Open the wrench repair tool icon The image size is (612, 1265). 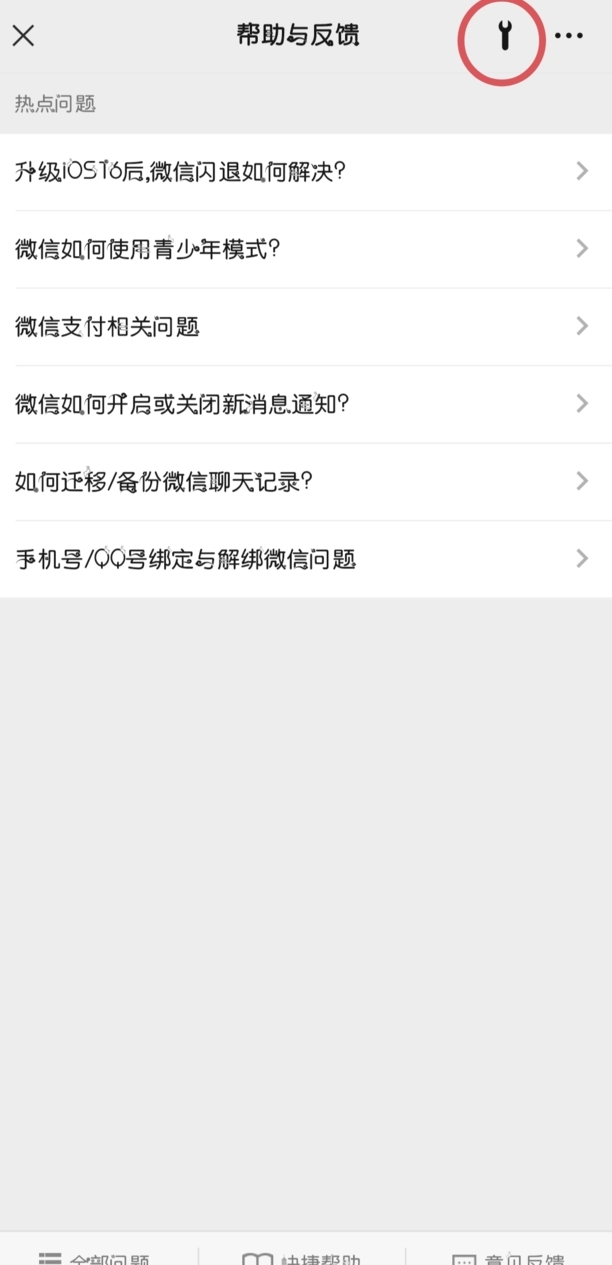tap(505, 37)
